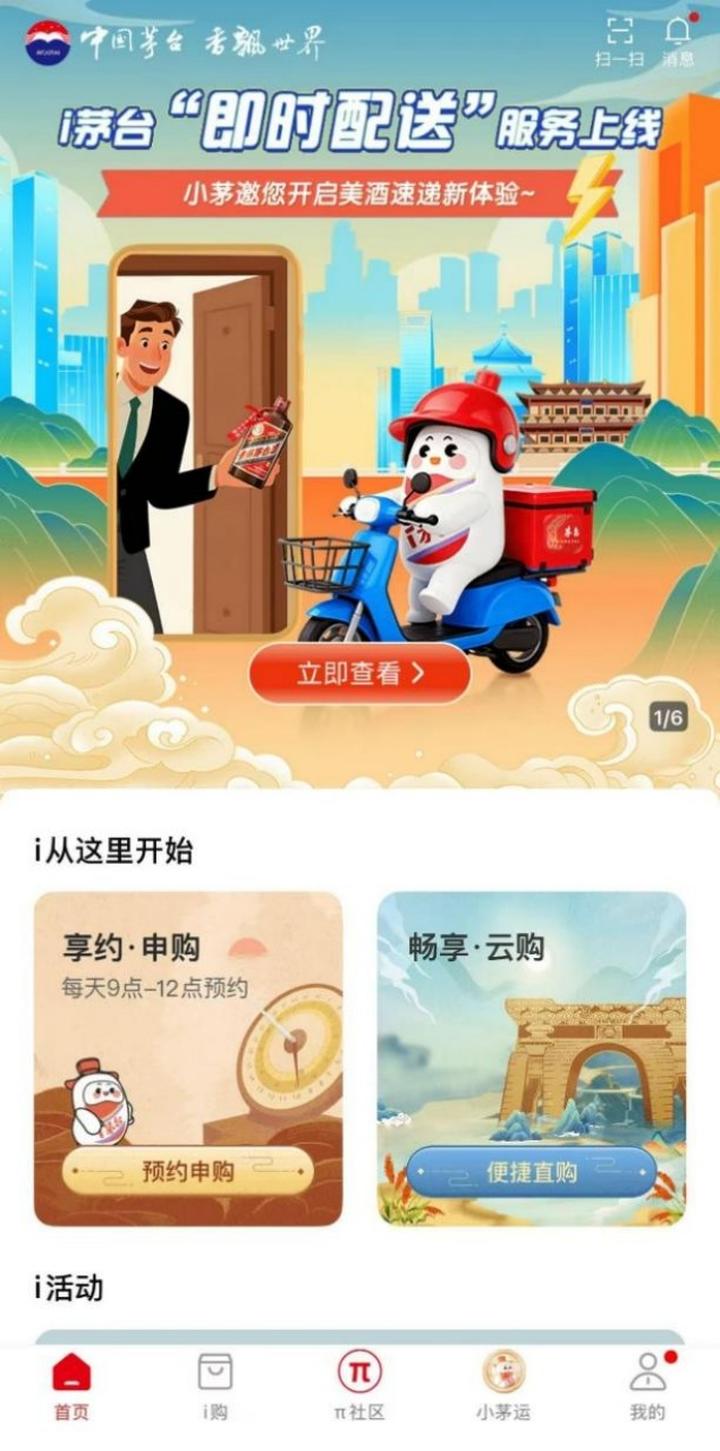Switch to the i购 tab
This screenshot has height=1451, width=720.
[x=215, y=1385]
